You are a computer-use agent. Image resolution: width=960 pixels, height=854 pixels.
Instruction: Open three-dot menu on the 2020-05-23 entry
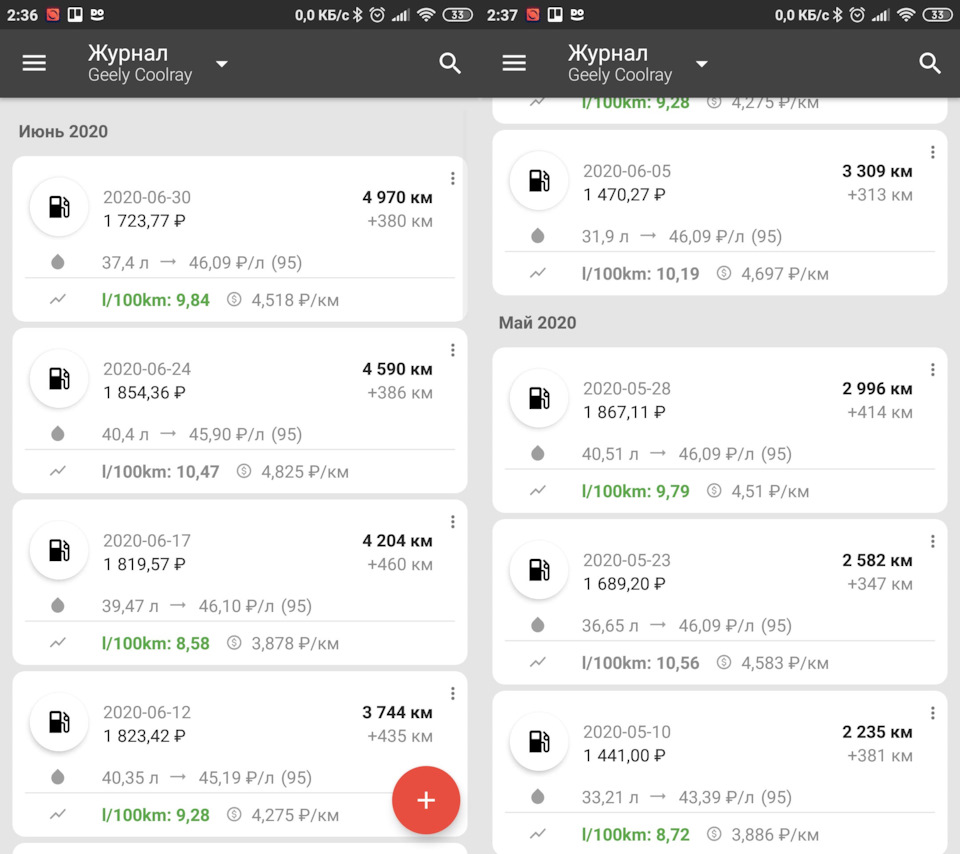[932, 542]
